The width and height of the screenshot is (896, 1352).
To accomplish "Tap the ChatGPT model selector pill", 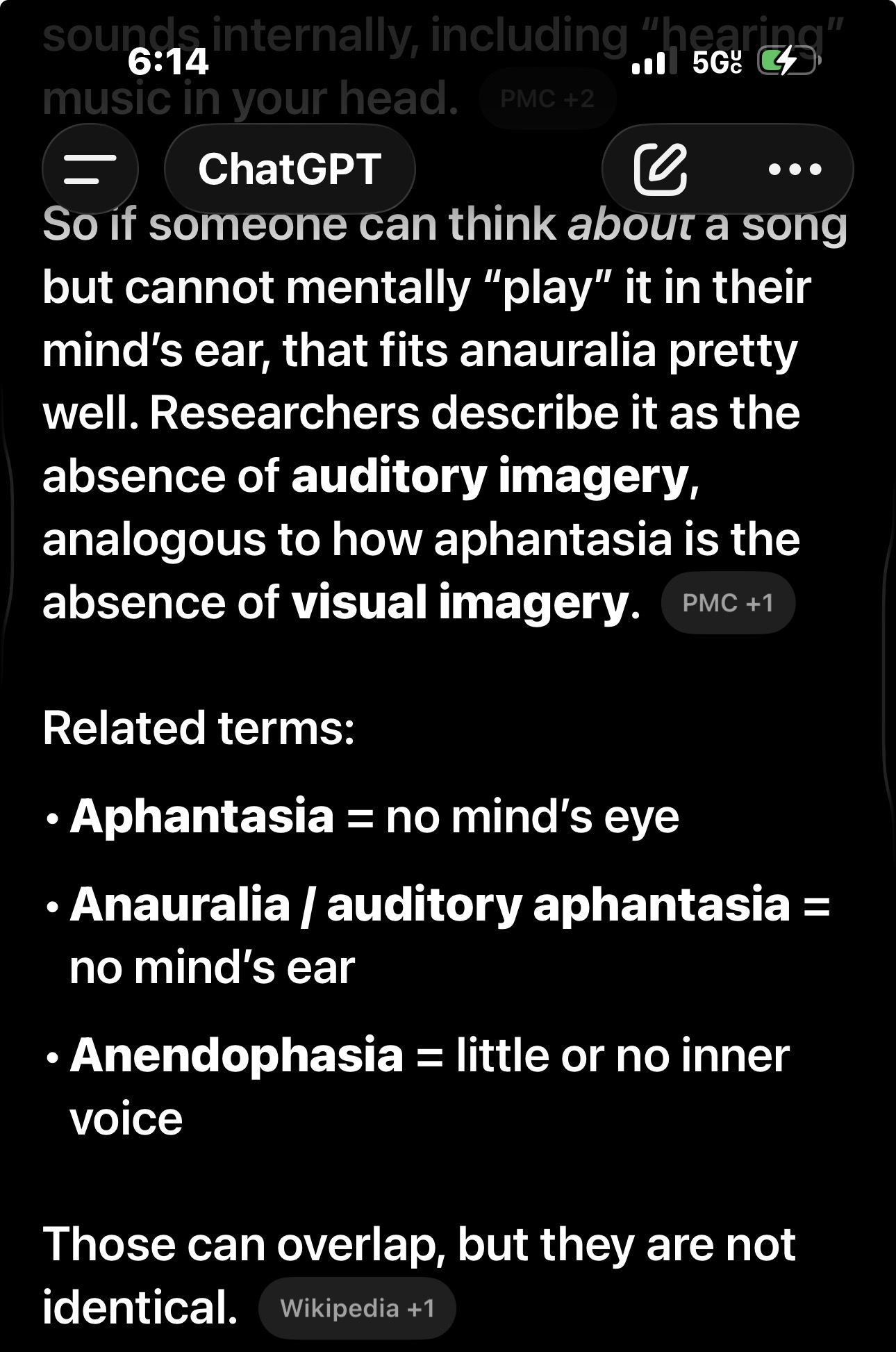I will click(x=290, y=169).
